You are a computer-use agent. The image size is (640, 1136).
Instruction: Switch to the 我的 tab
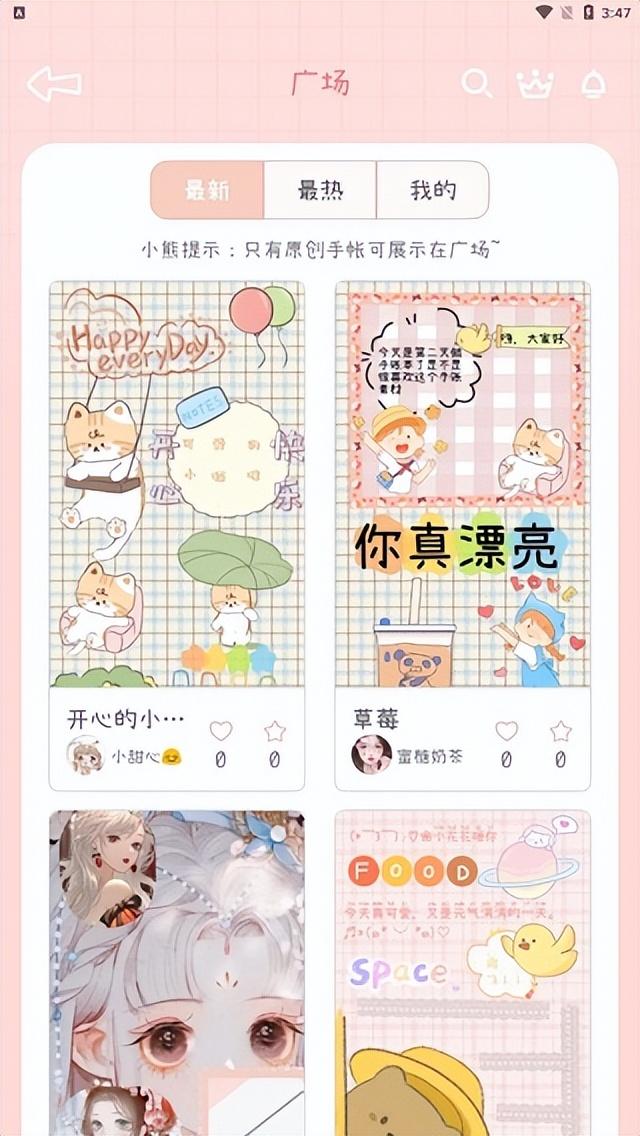click(433, 190)
